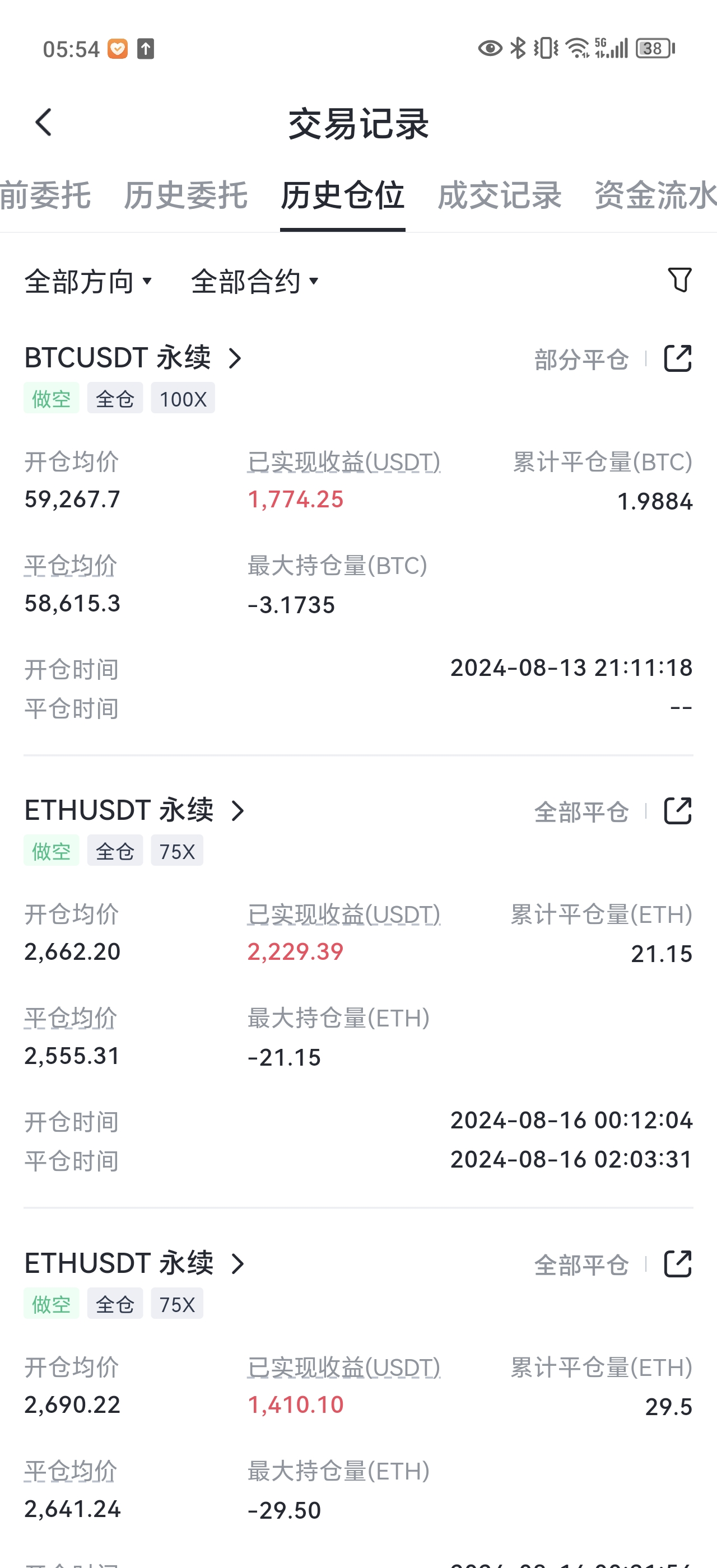Image resolution: width=717 pixels, height=1568 pixels.
Task: Open the filter funnel icon
Action: click(679, 280)
